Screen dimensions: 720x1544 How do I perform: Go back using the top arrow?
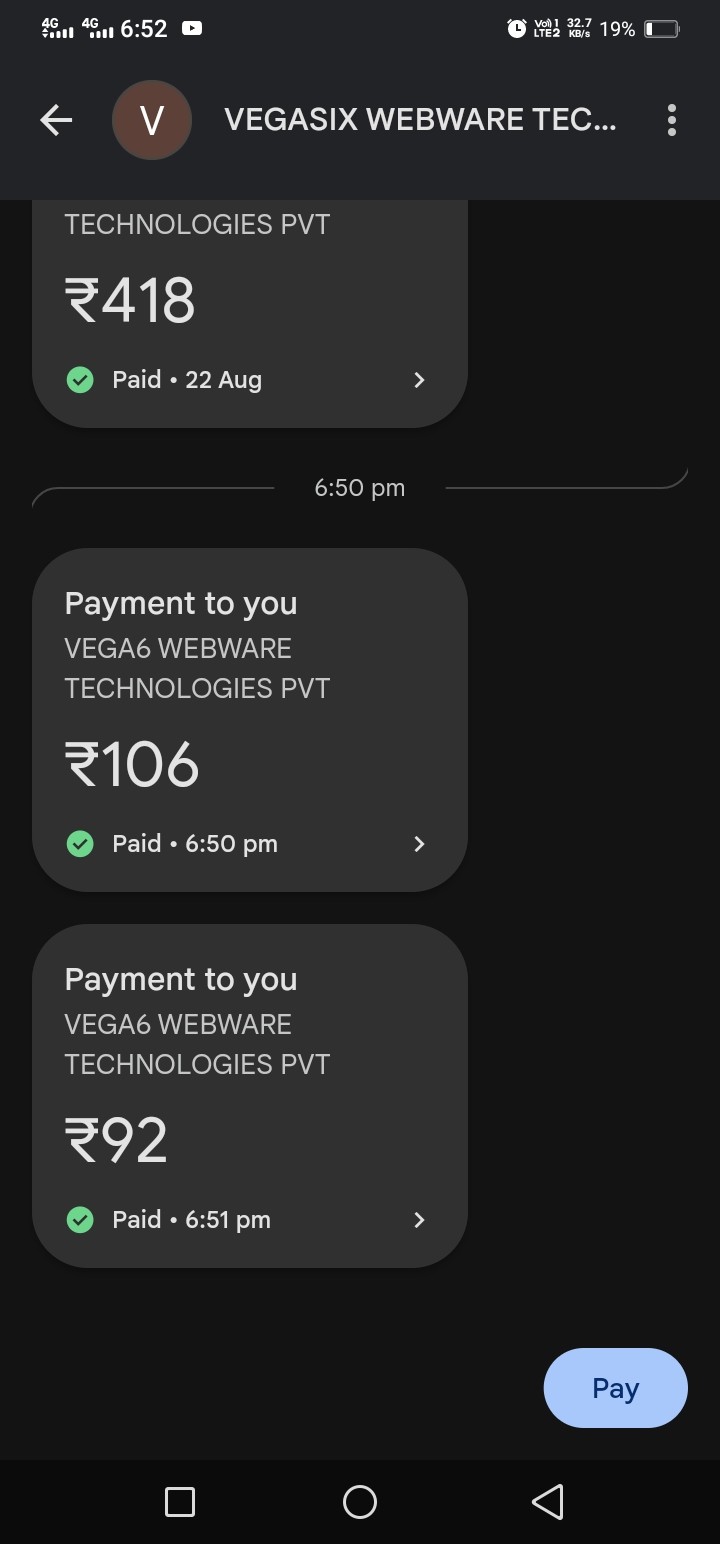click(x=56, y=121)
